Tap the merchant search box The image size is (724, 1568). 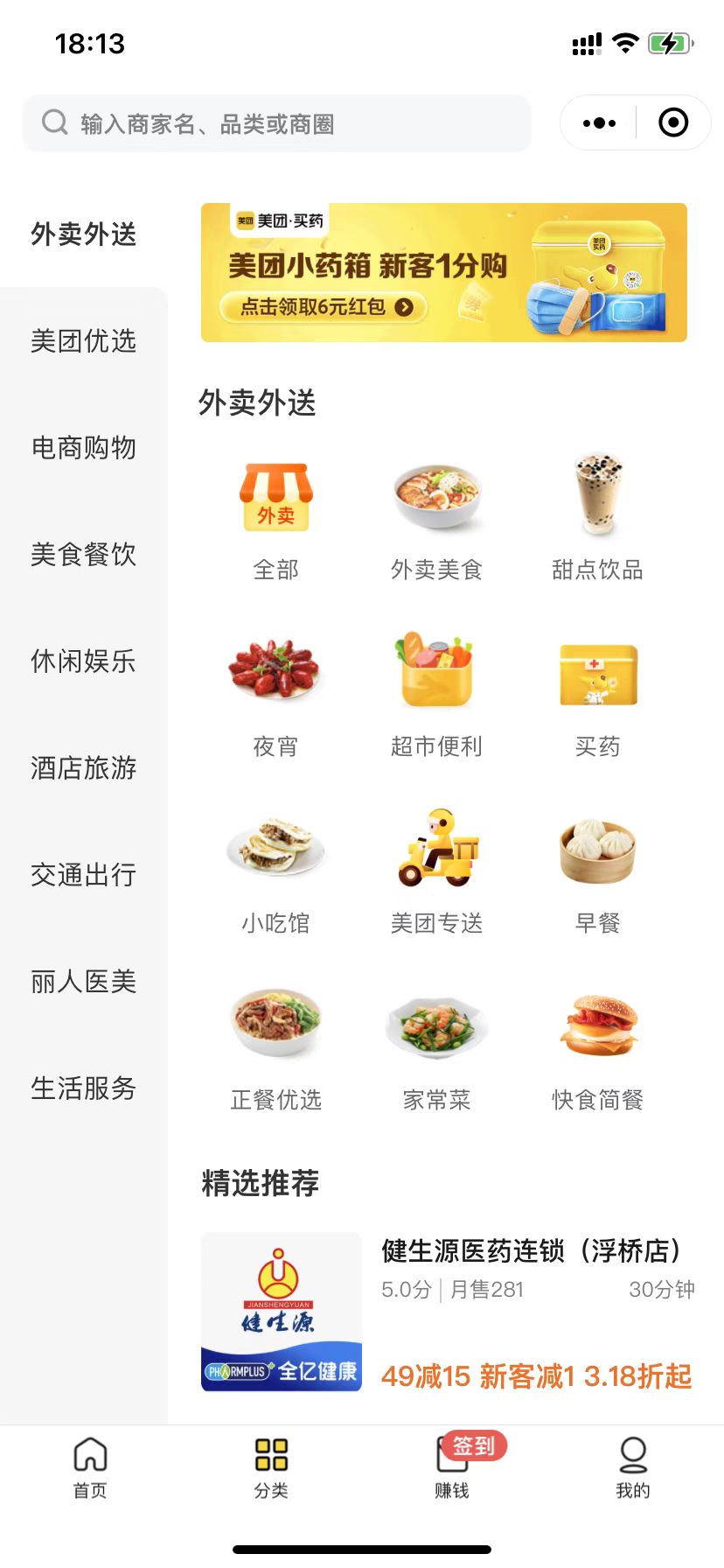276,123
